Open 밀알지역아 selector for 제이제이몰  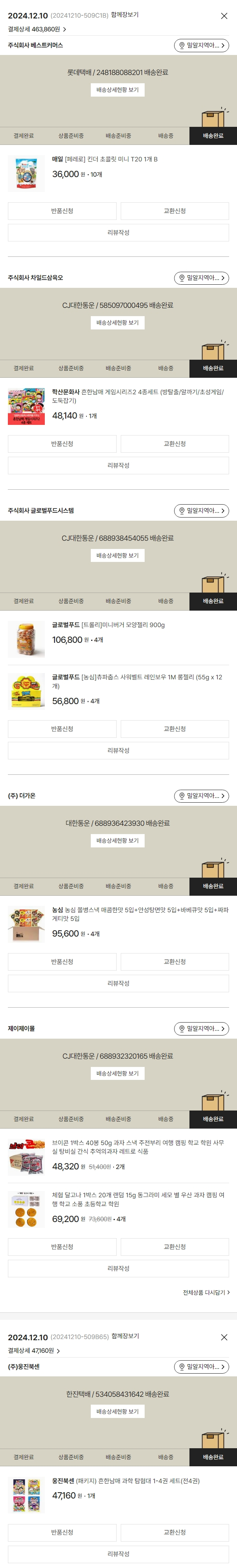pyautogui.click(x=201, y=1029)
